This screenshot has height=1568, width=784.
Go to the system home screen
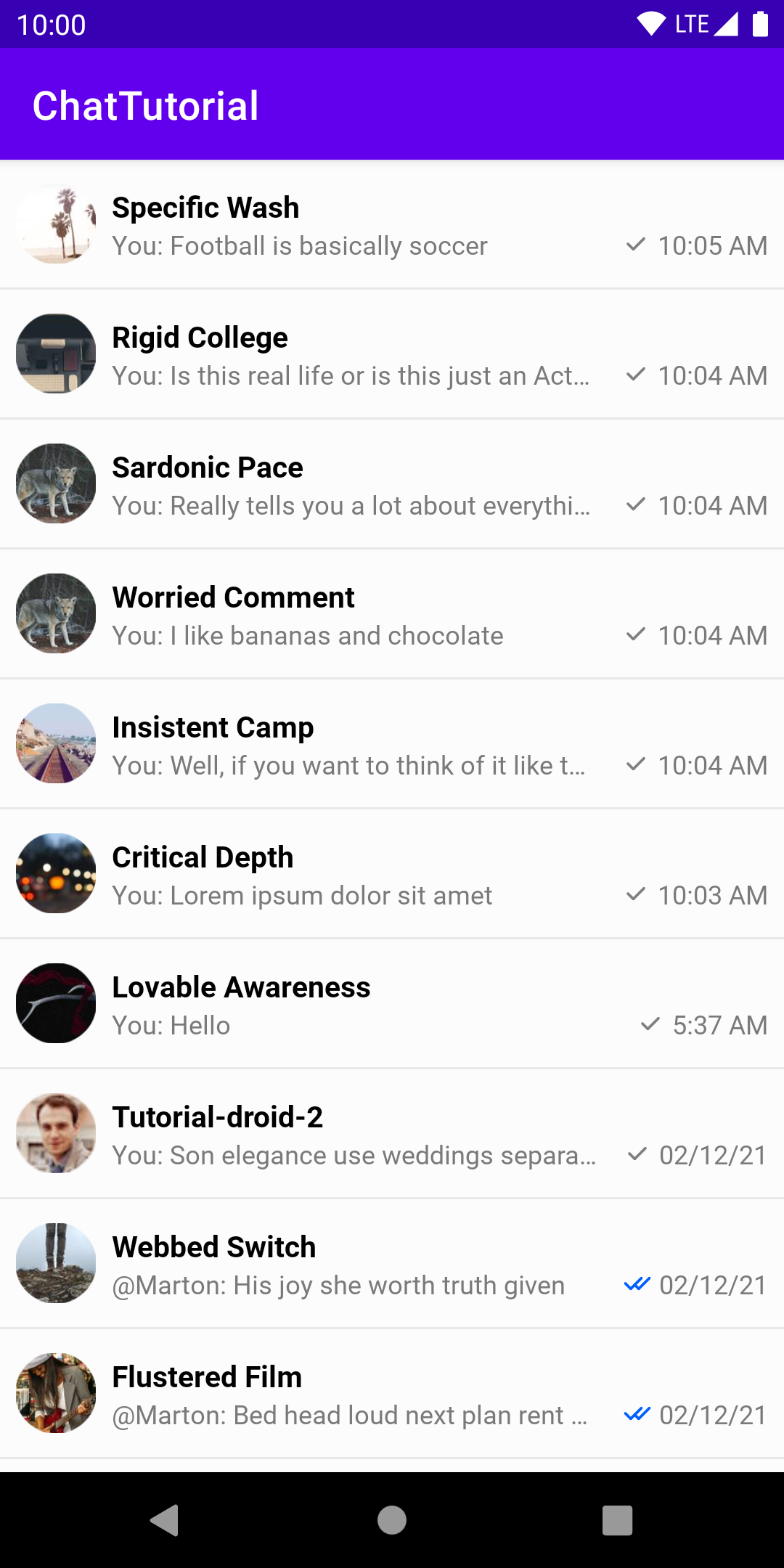(x=392, y=1520)
